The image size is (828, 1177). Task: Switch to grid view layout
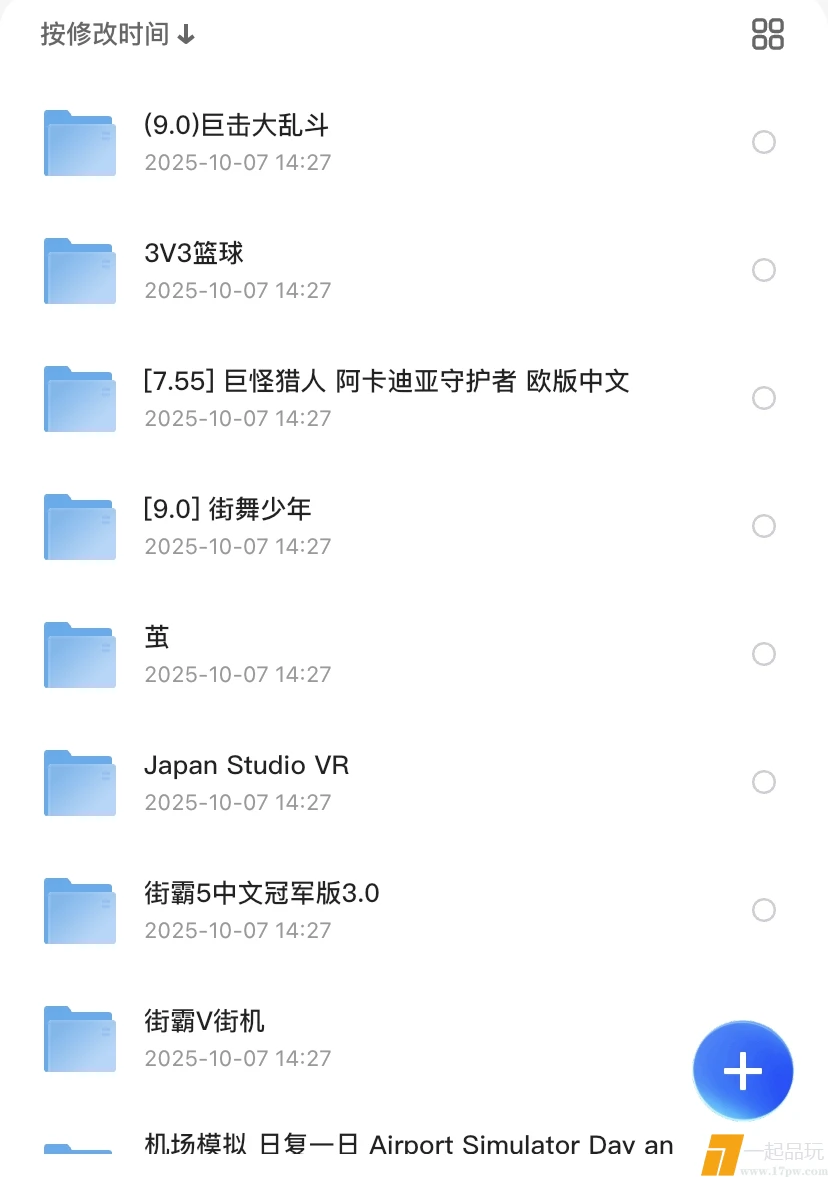[766, 33]
